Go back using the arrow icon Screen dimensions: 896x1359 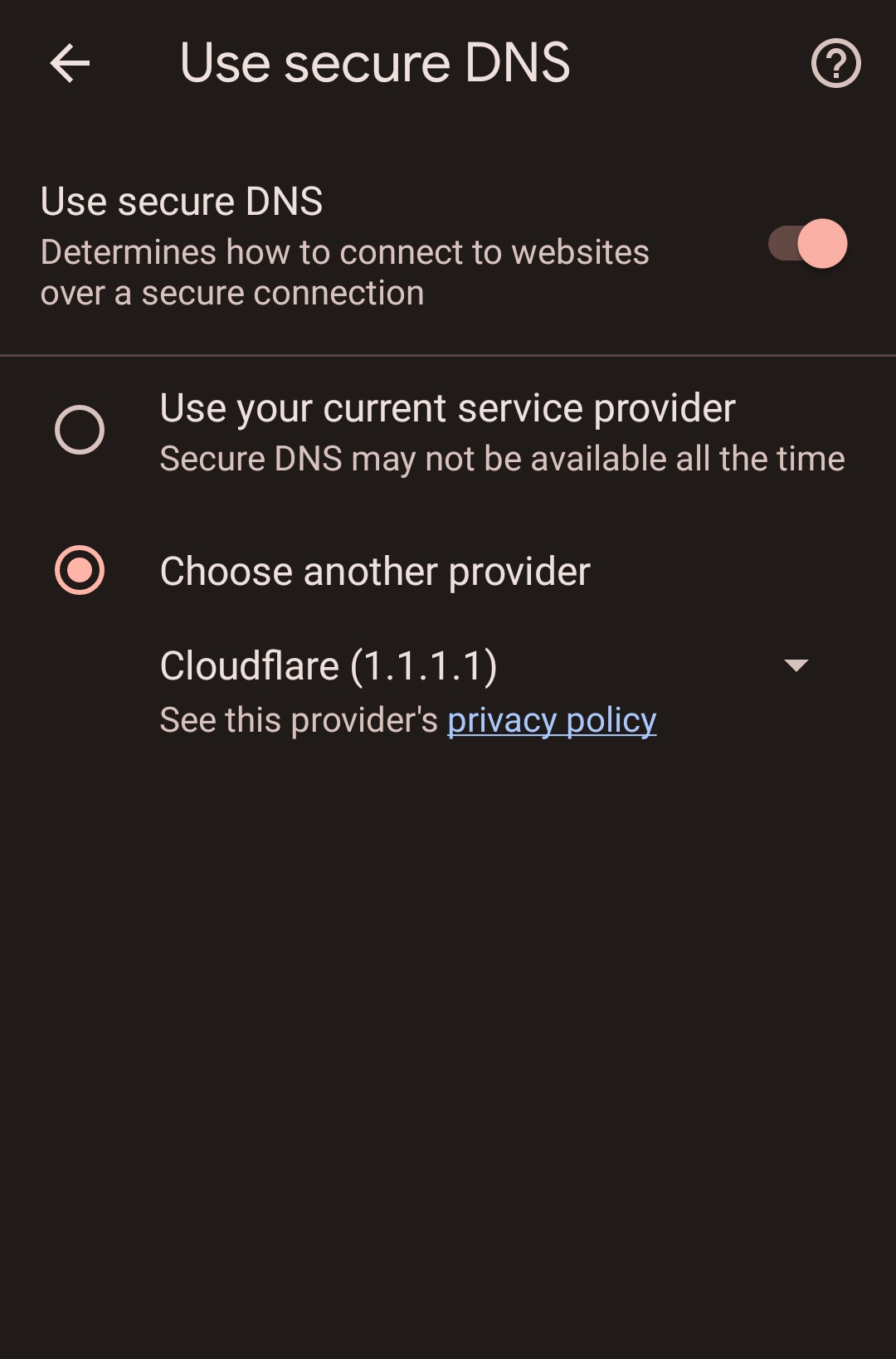click(70, 64)
